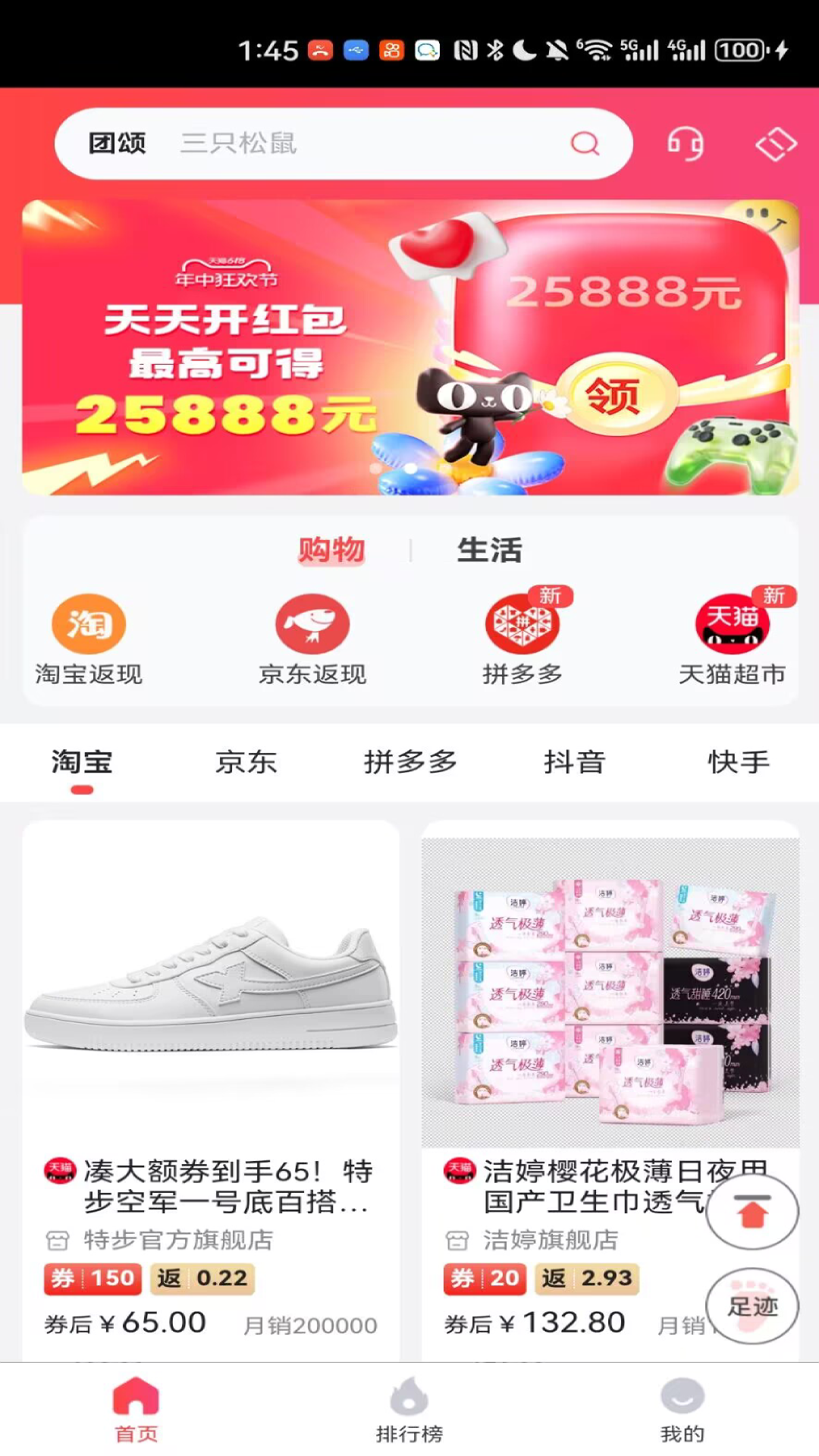Tap the search magnifier icon
The image size is (819, 1456).
click(x=584, y=144)
